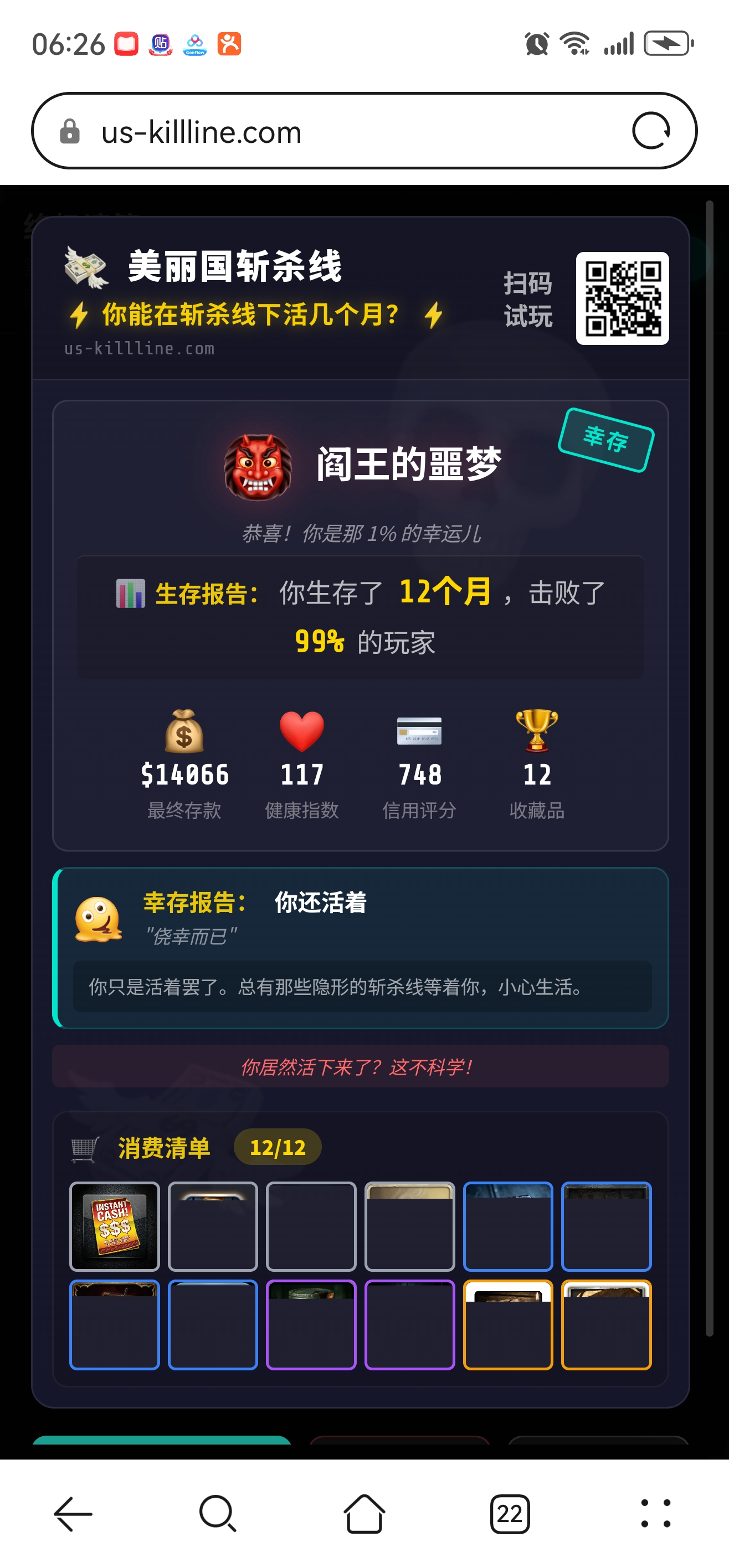
Task: Go to the browser home page
Action: [x=364, y=1513]
